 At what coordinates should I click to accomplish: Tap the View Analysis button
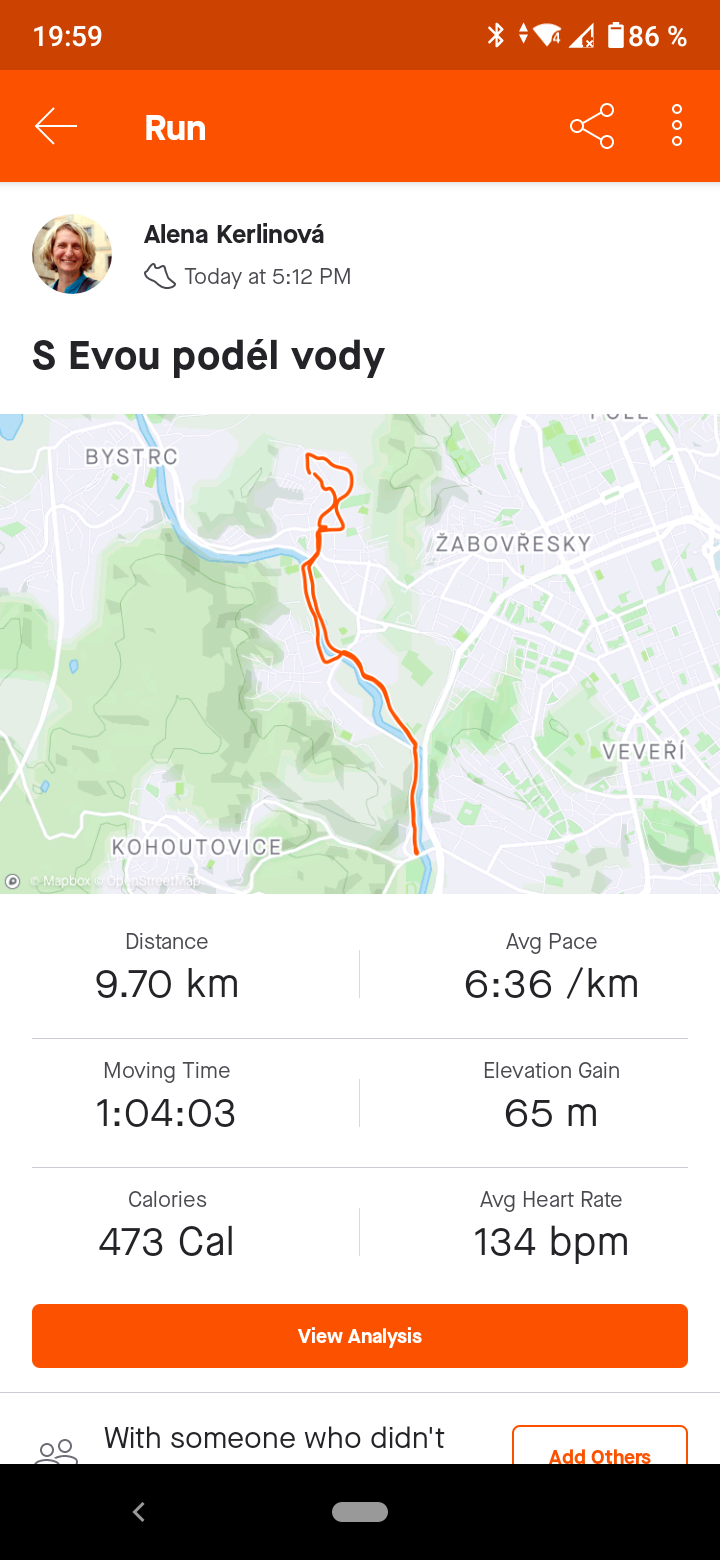tap(360, 1336)
